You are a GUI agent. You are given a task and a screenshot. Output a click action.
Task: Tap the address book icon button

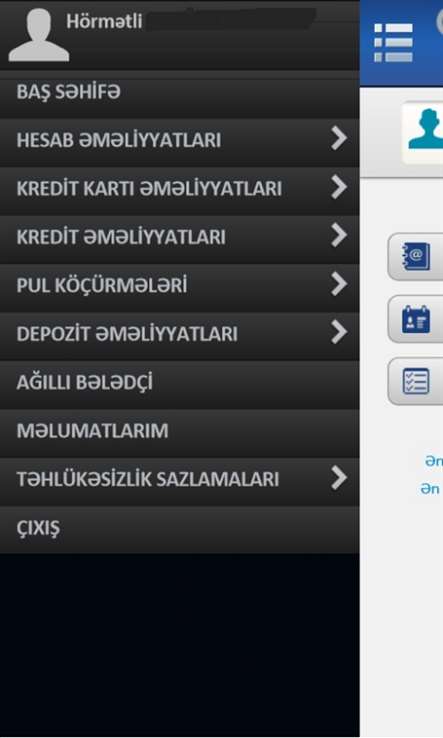pos(415,257)
